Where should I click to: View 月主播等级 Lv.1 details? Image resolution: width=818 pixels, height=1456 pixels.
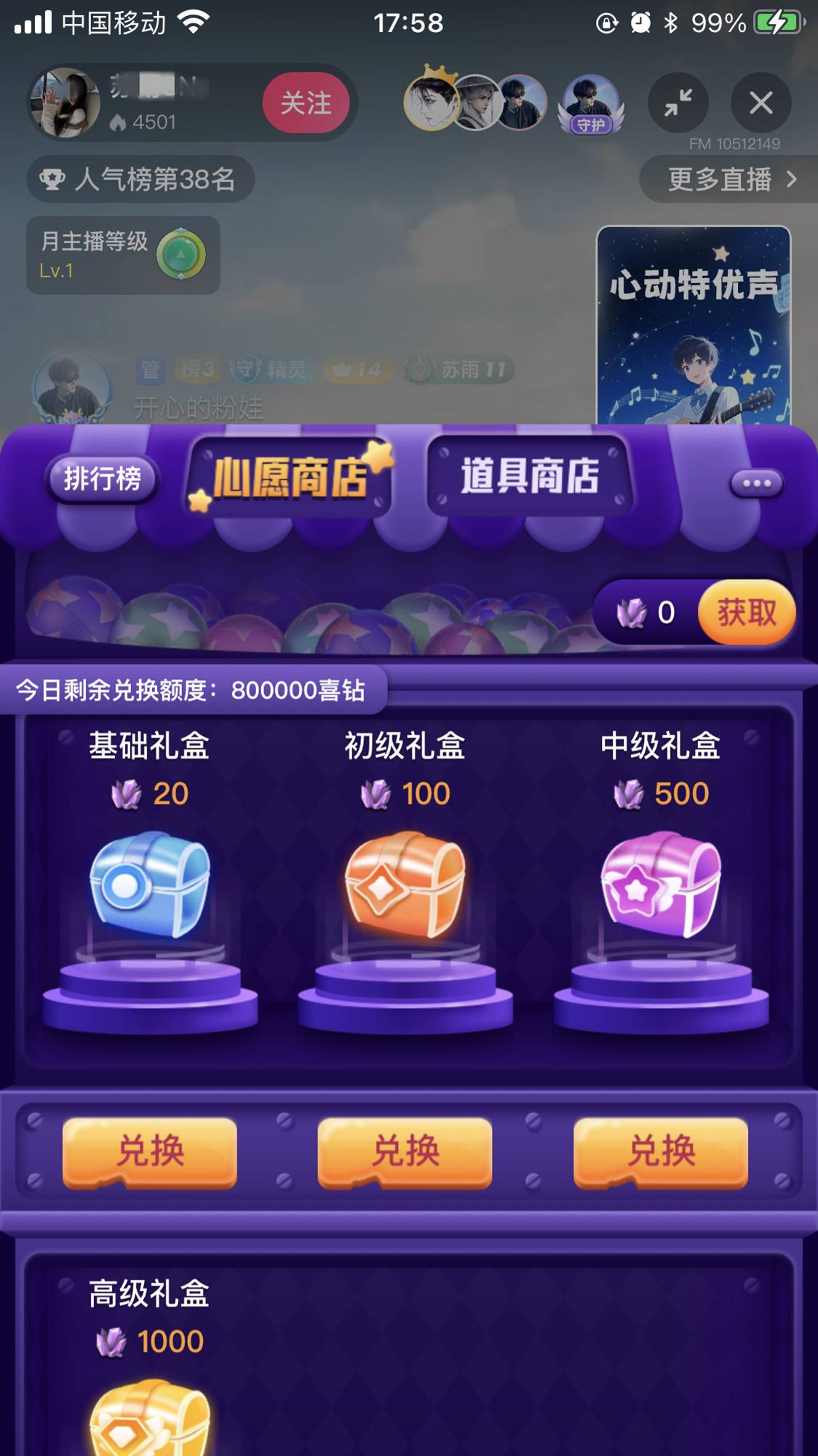(123, 256)
